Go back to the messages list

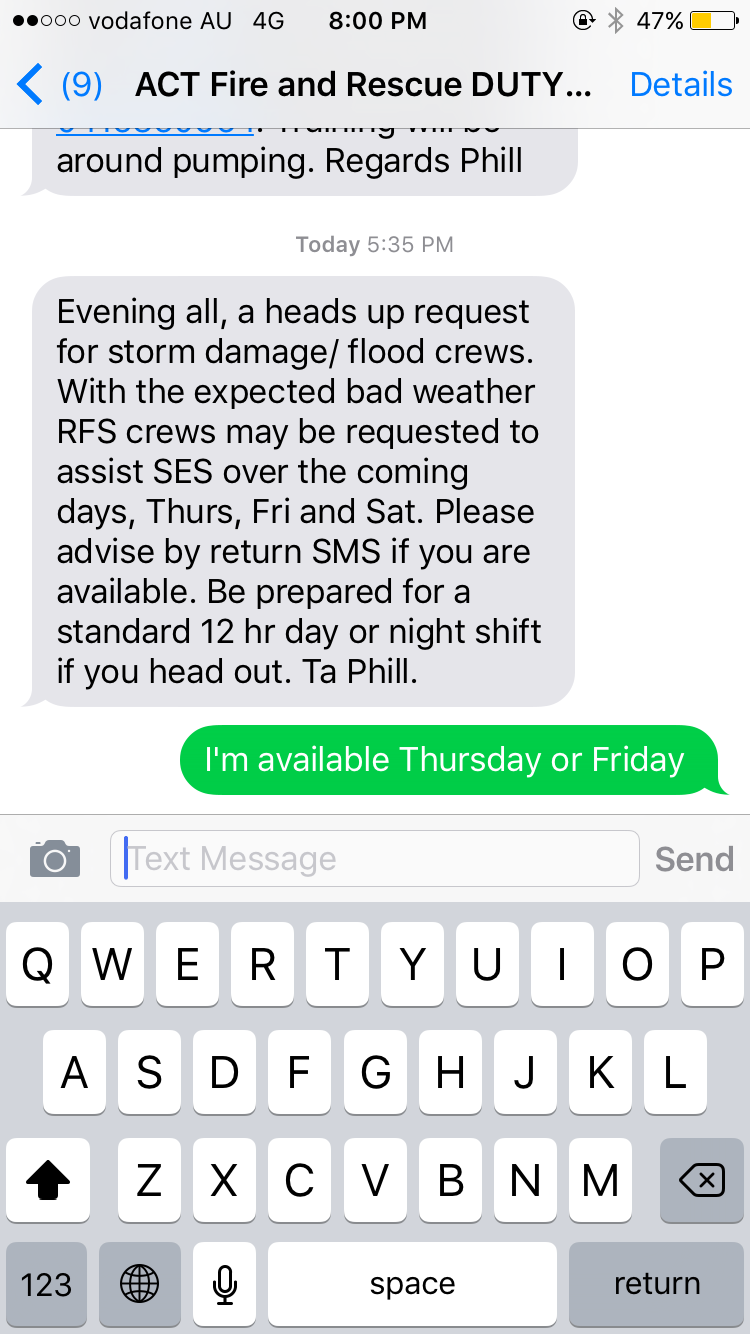click(58, 85)
